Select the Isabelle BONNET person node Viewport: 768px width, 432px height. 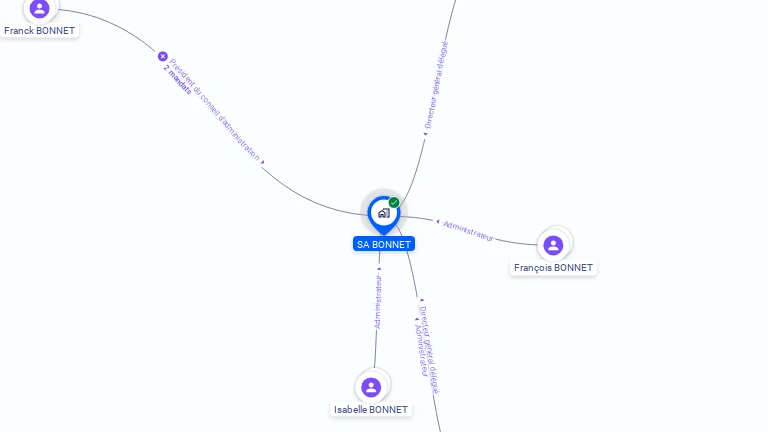[371, 387]
